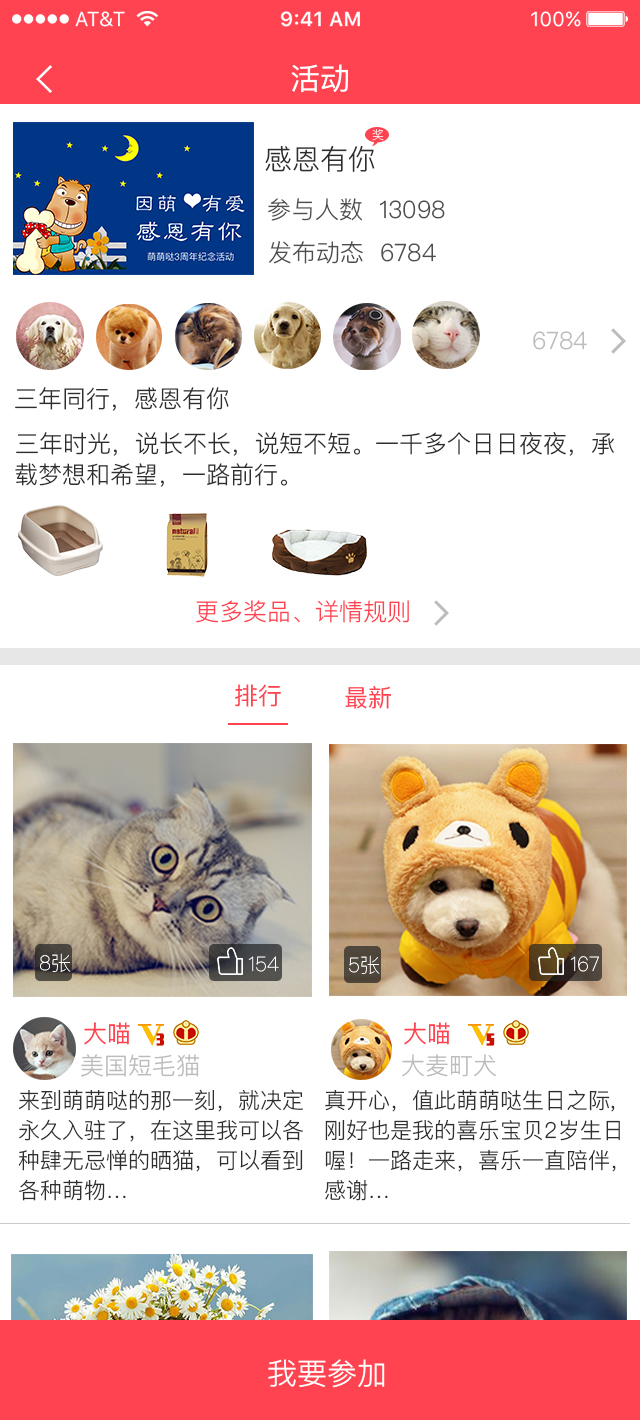The image size is (640, 1420).
Task: Open the daisy flowers photo post
Action: coord(162,1286)
